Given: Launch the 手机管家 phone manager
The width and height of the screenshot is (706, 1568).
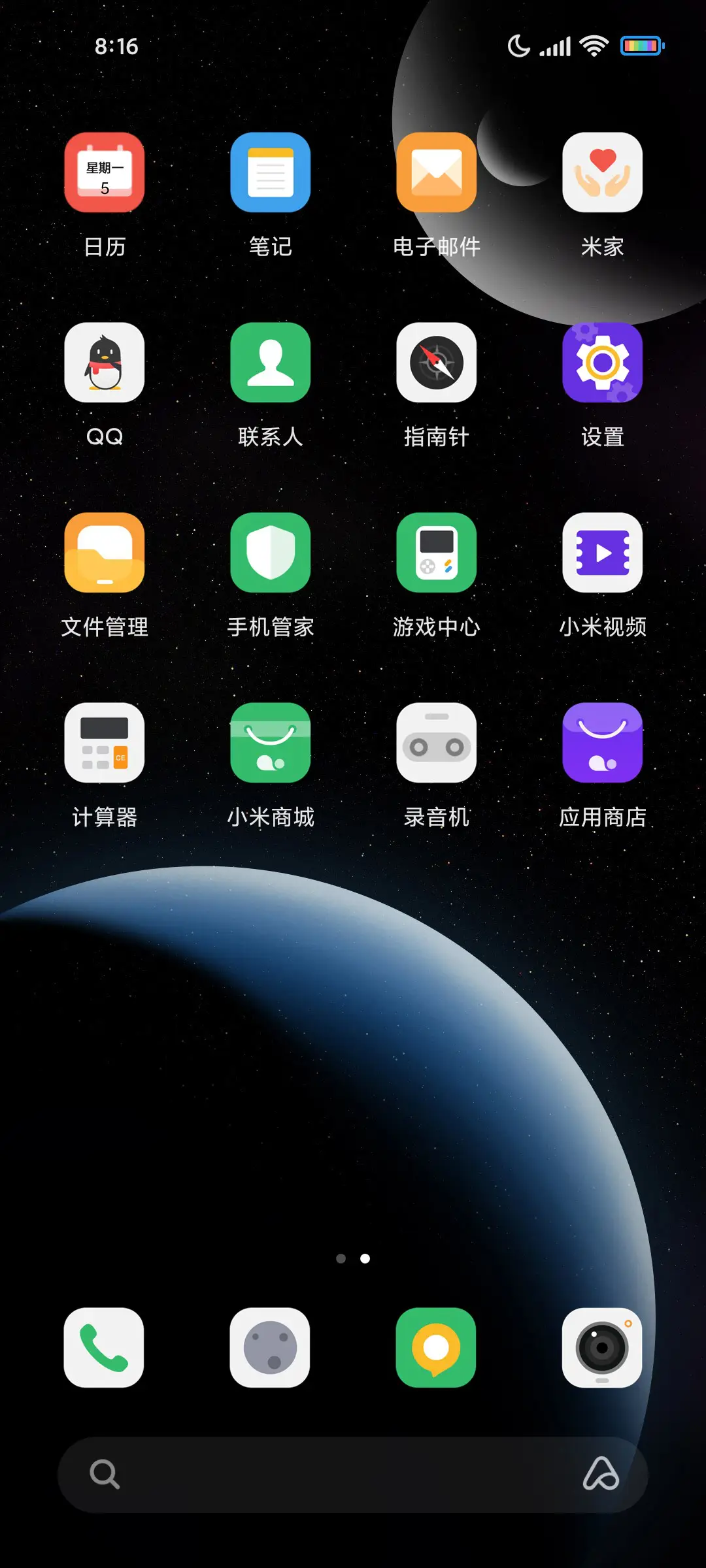Looking at the screenshot, I should (271, 553).
